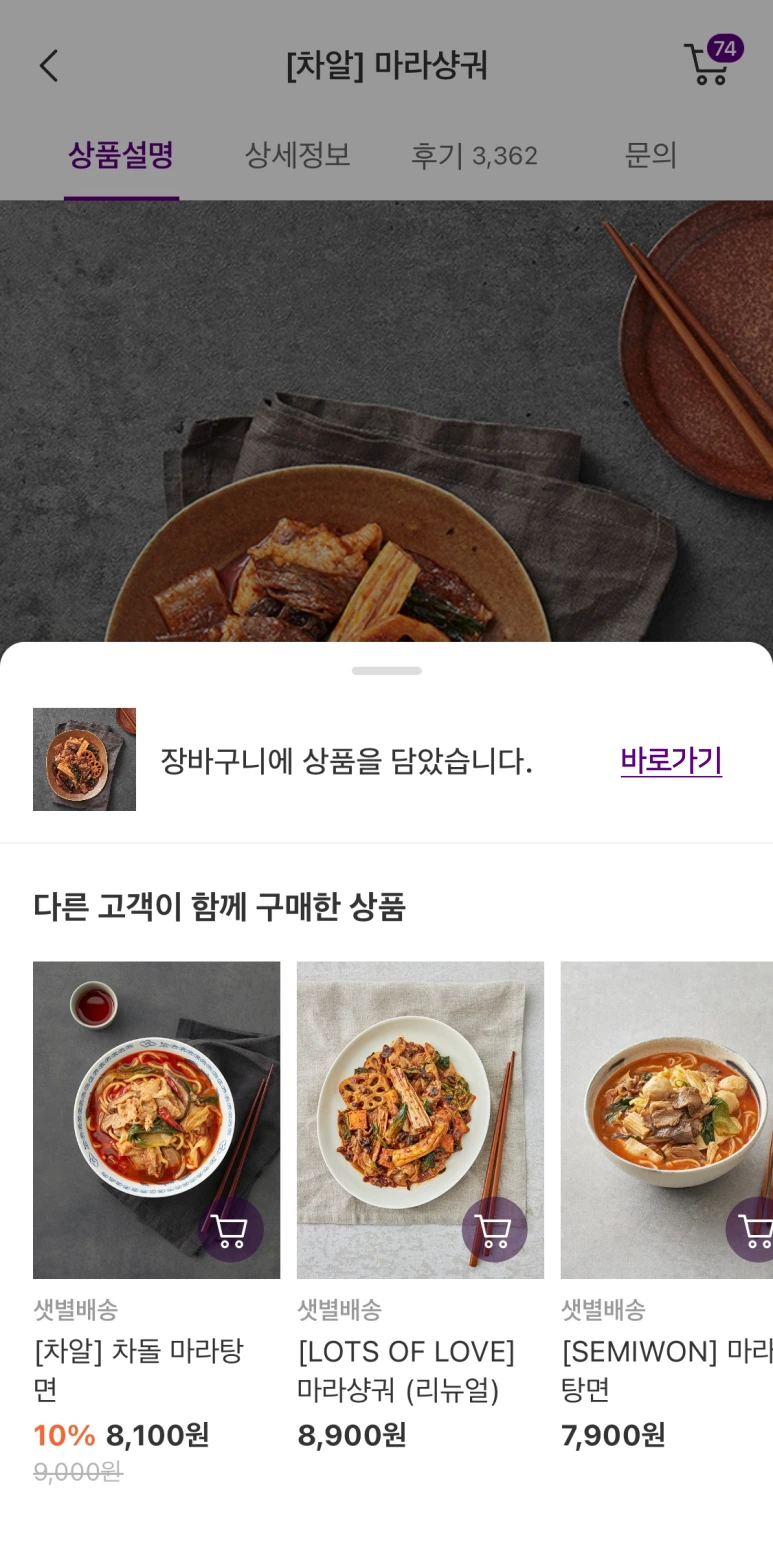Go back using the back arrow
This screenshot has width=773, height=1545.
coord(48,64)
